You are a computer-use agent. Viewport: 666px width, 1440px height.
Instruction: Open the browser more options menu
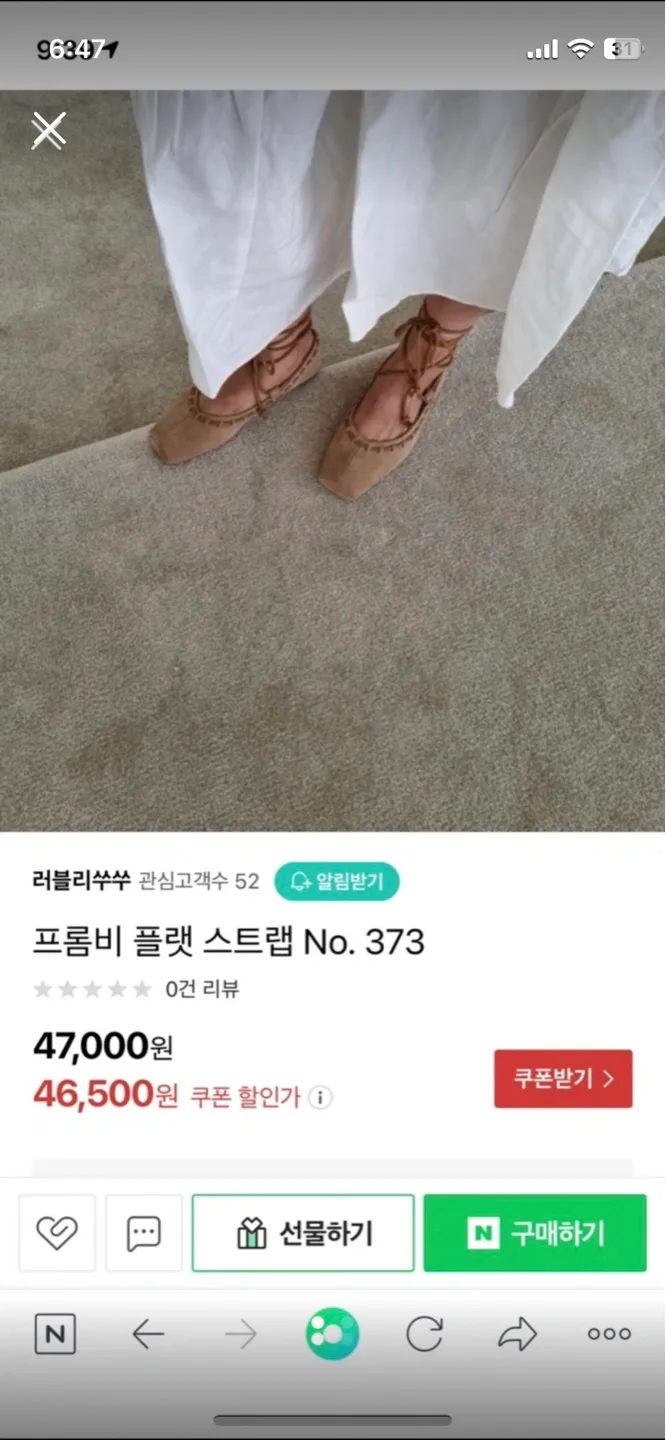point(609,1334)
